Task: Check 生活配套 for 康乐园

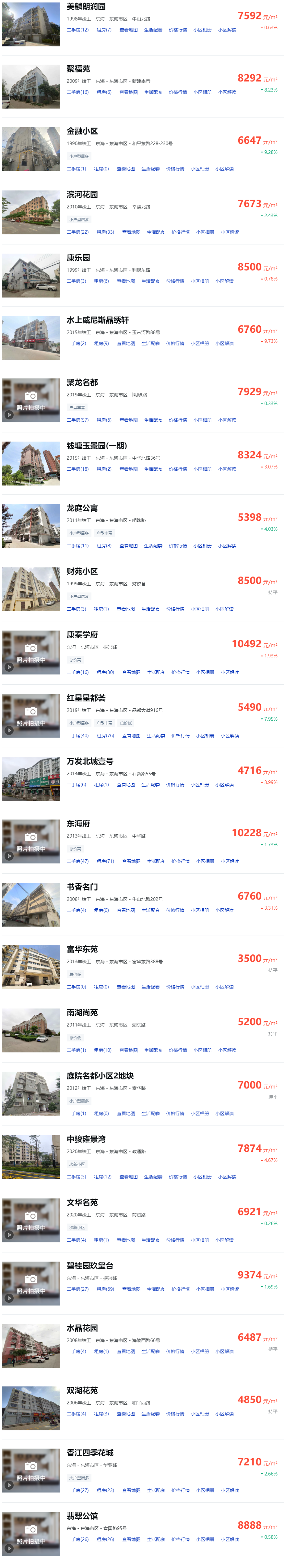Action: tap(150, 281)
